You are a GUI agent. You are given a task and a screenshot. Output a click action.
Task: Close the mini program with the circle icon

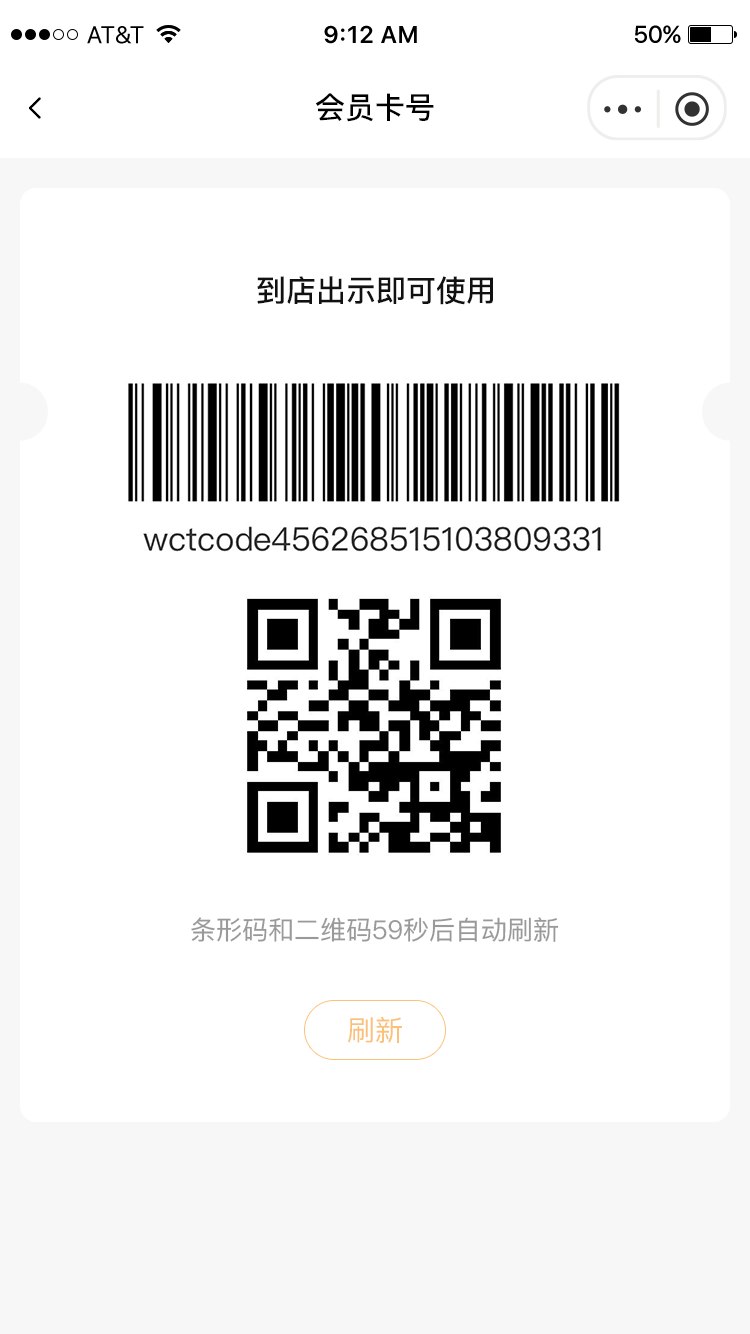pyautogui.click(x=692, y=108)
